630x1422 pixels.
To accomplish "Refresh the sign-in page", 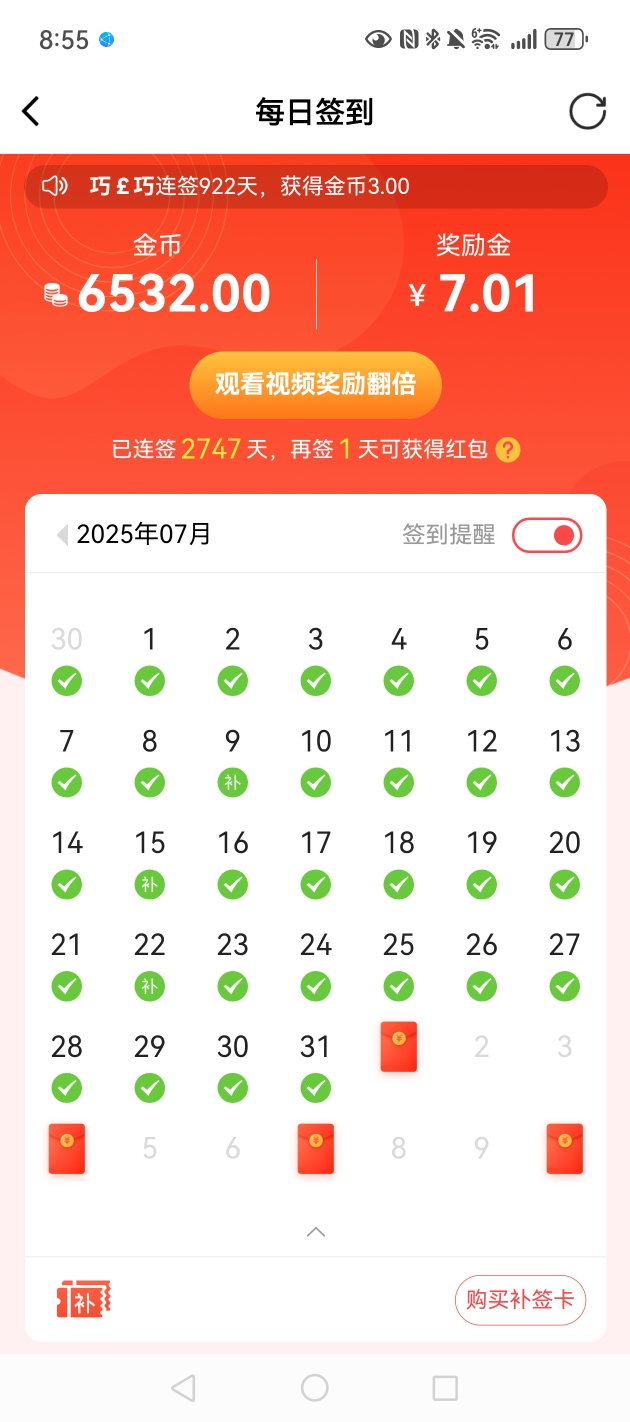I will tap(587, 111).
